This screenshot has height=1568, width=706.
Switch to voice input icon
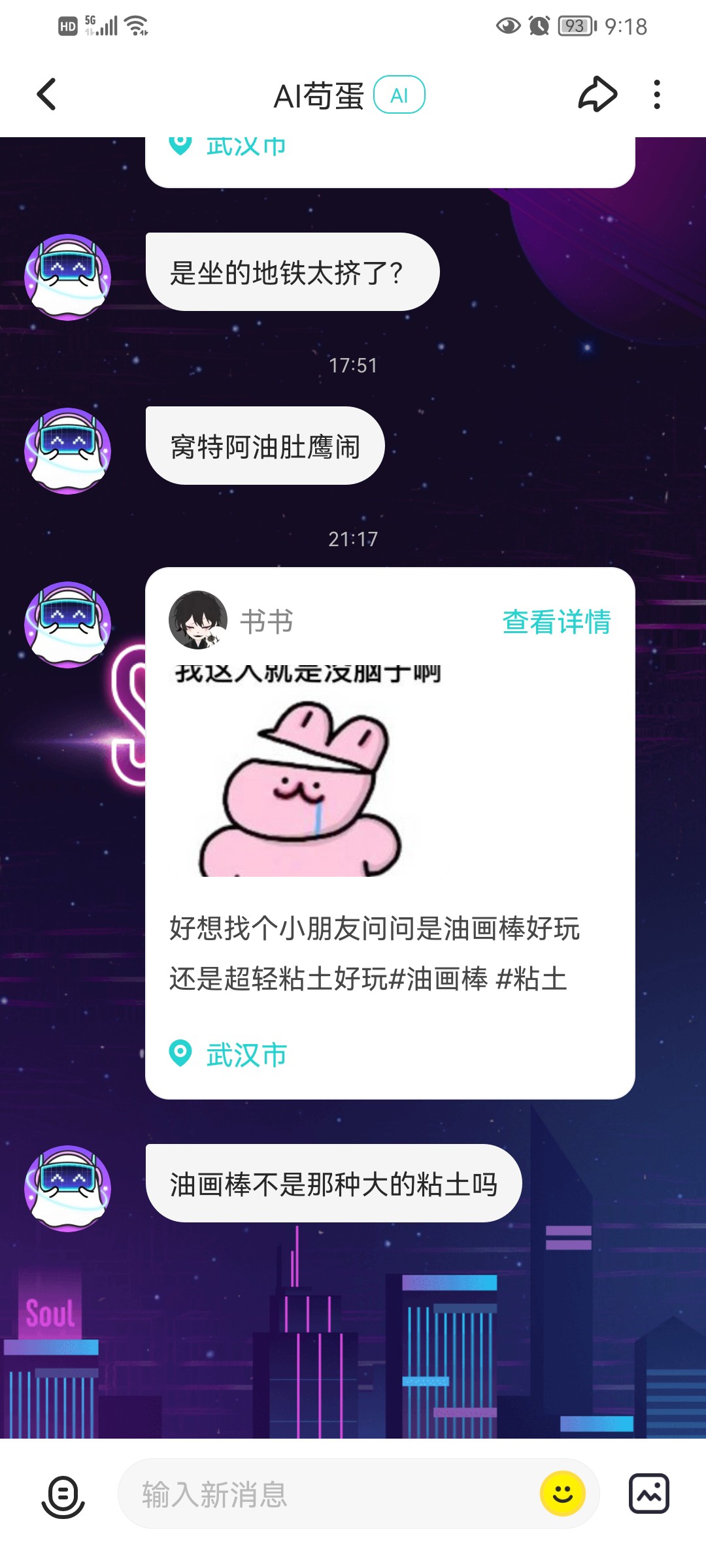[63, 1496]
